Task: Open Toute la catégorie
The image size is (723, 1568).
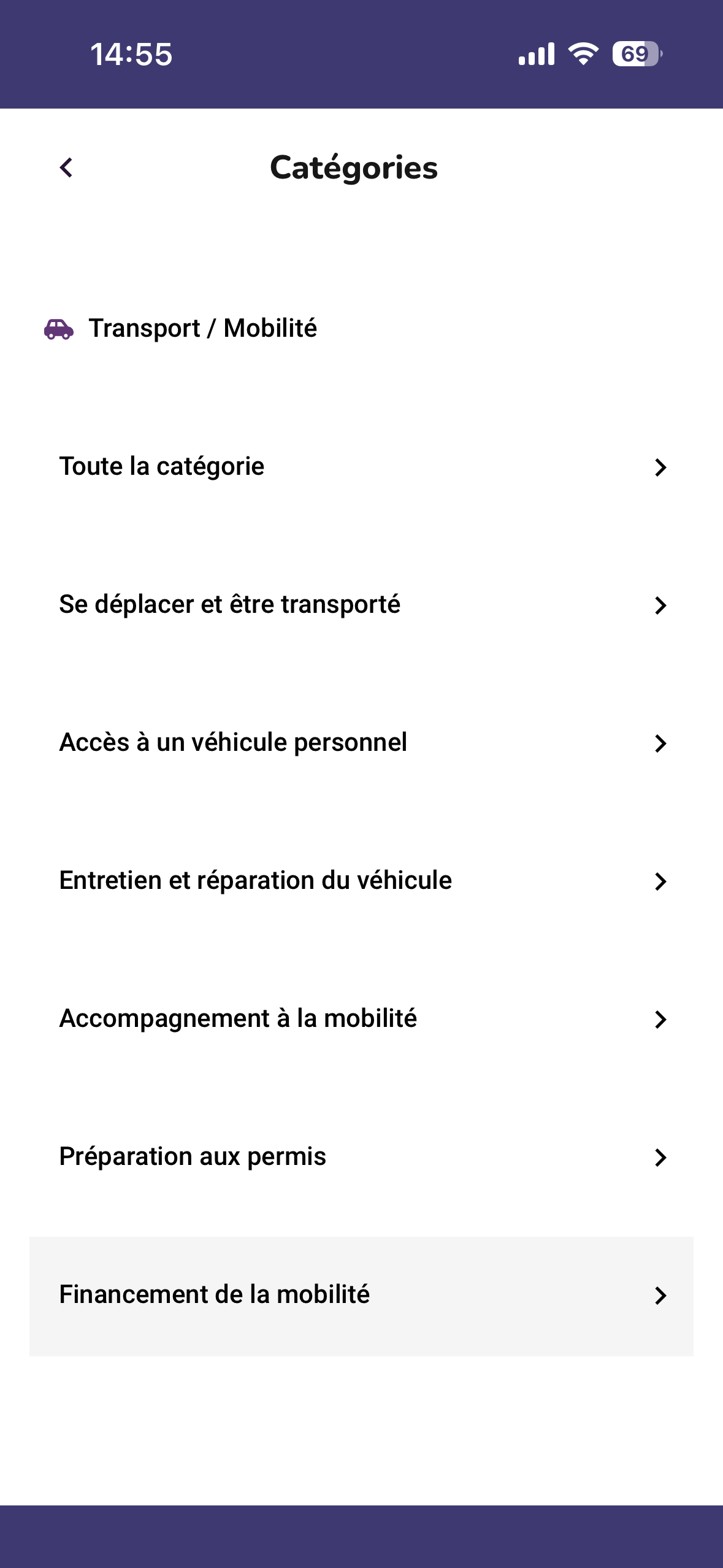Action: [x=361, y=467]
